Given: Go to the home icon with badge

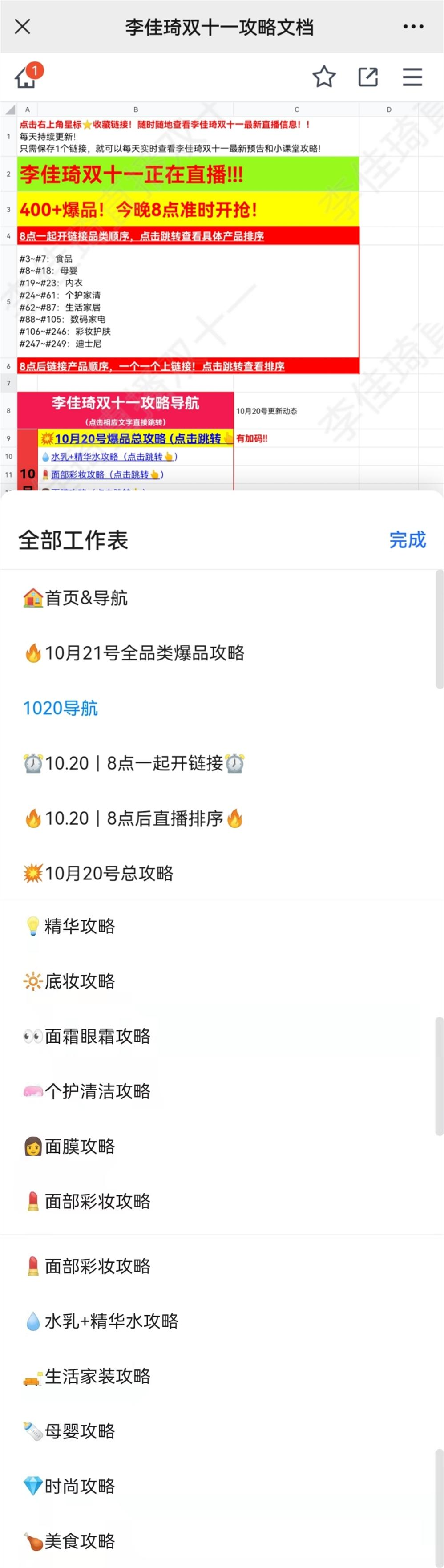Looking at the screenshot, I should click(26, 77).
